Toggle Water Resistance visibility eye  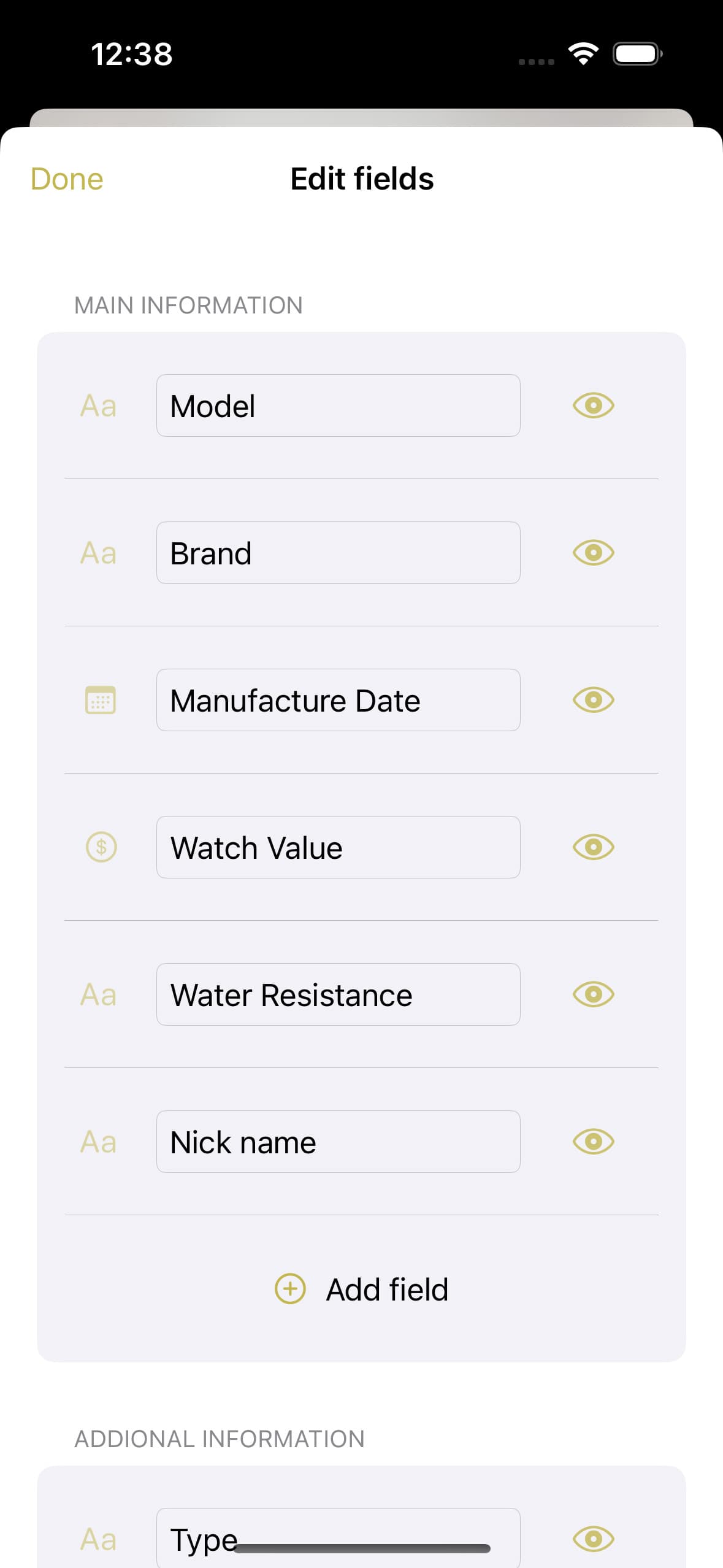click(593, 994)
